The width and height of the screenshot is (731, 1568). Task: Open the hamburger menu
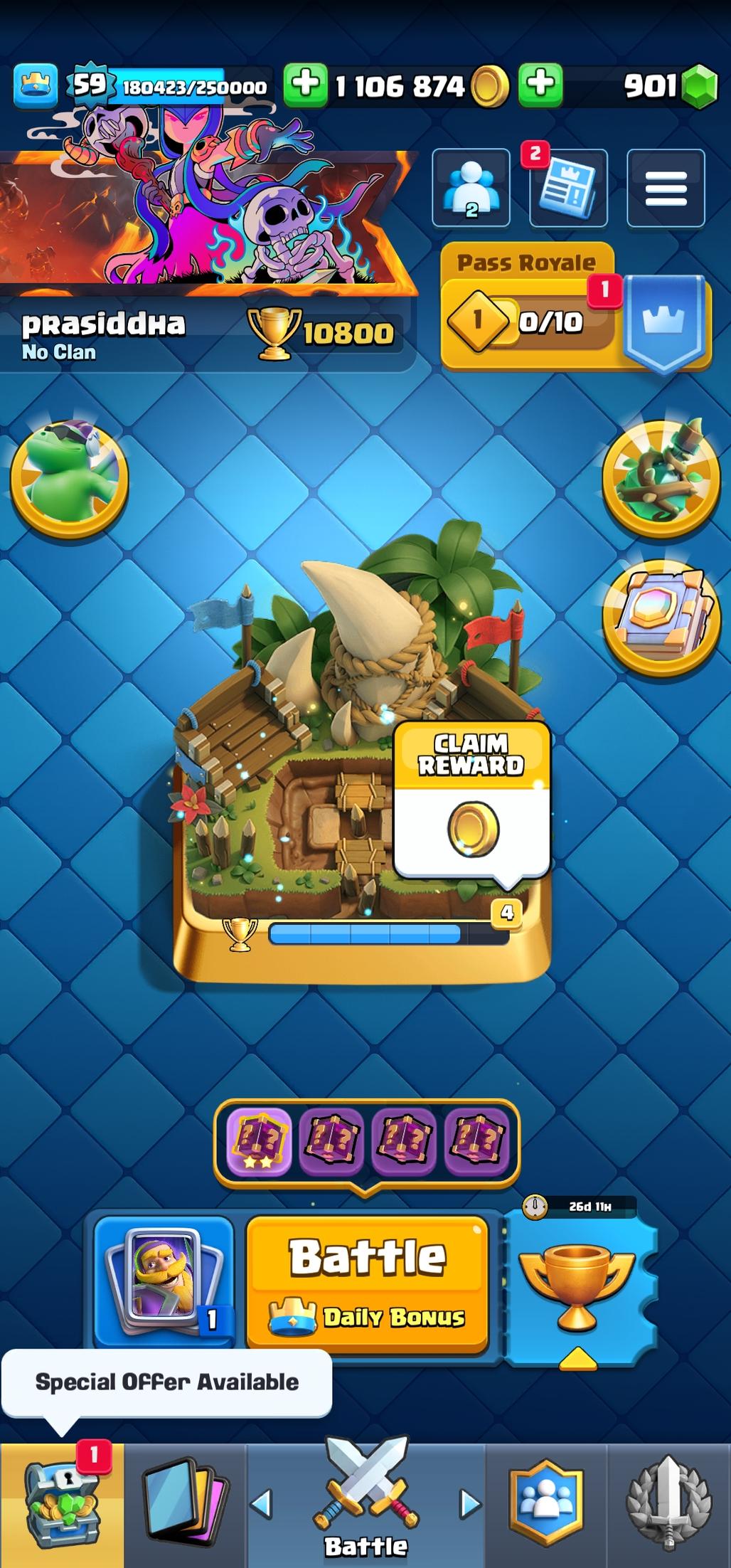pyautogui.click(x=666, y=188)
